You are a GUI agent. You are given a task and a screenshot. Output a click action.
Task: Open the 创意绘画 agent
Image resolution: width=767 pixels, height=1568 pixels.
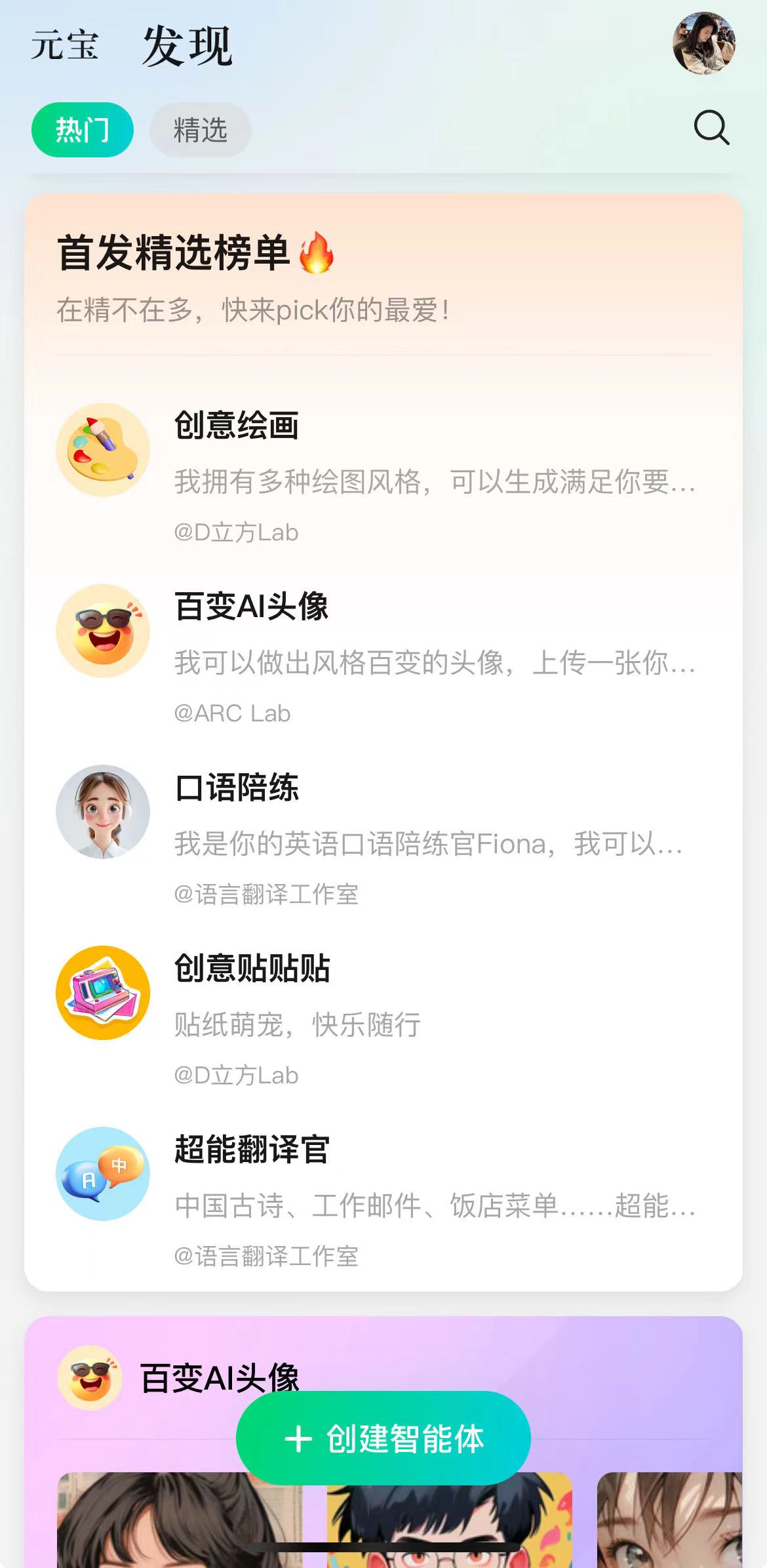click(383, 477)
